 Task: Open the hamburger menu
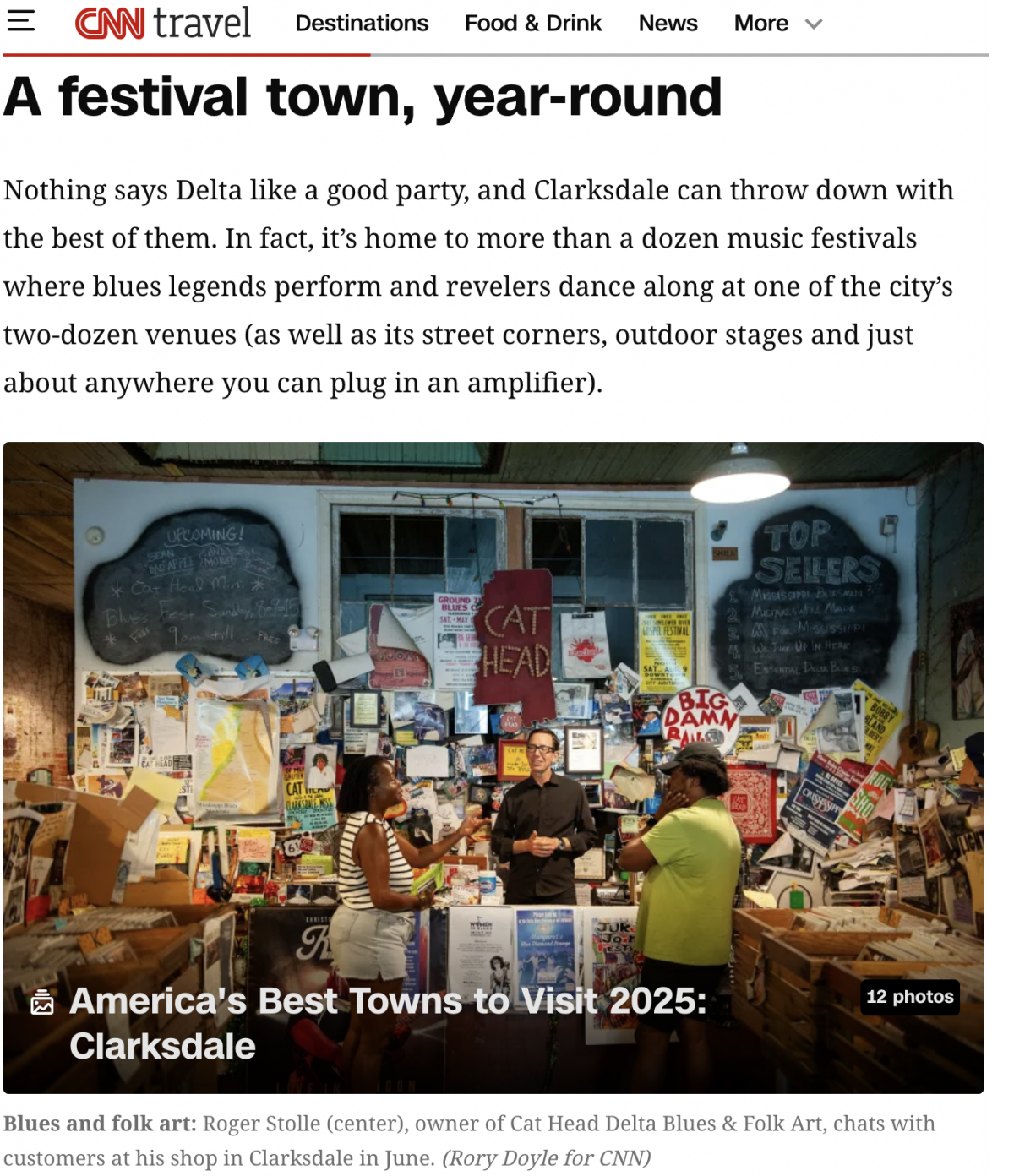tap(21, 20)
